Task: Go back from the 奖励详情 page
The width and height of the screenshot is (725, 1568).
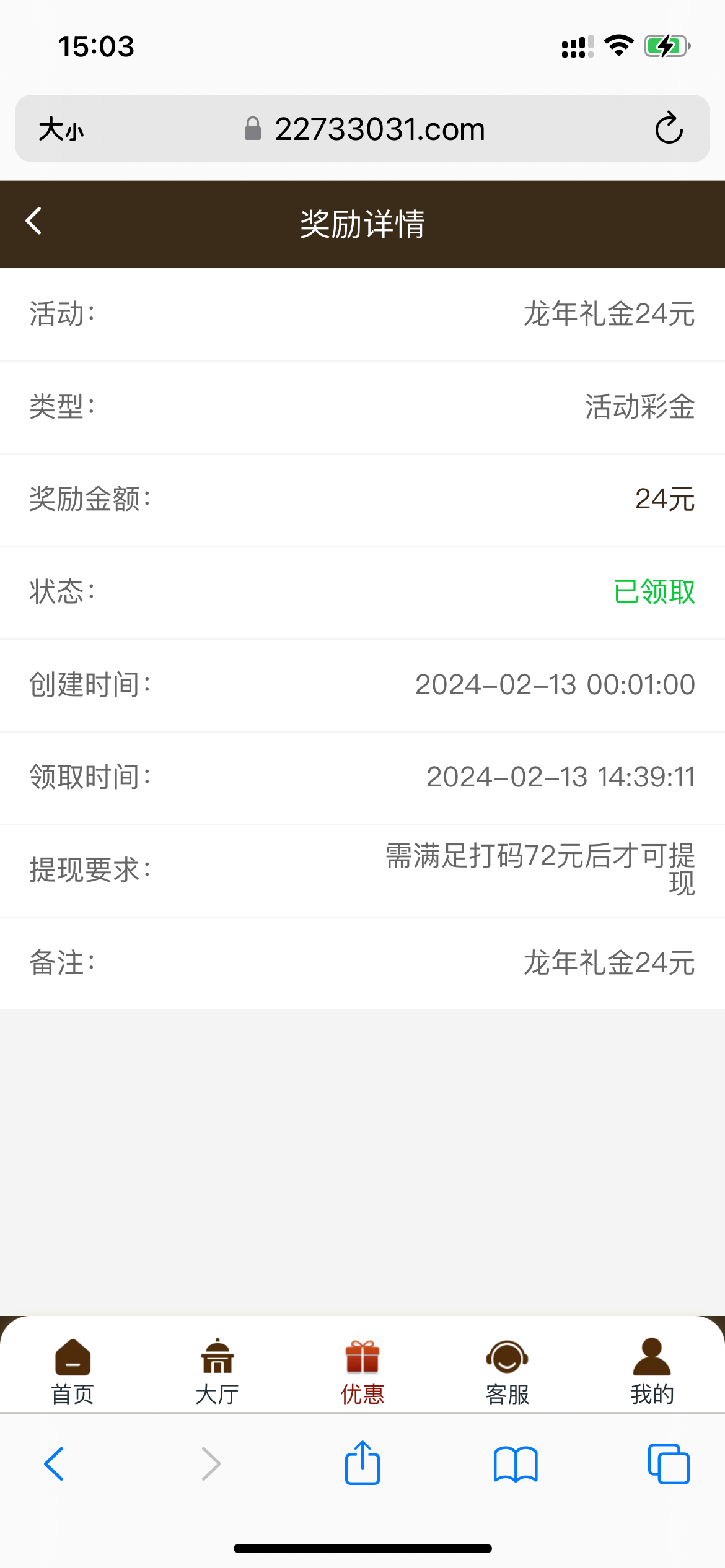Action: tap(34, 222)
